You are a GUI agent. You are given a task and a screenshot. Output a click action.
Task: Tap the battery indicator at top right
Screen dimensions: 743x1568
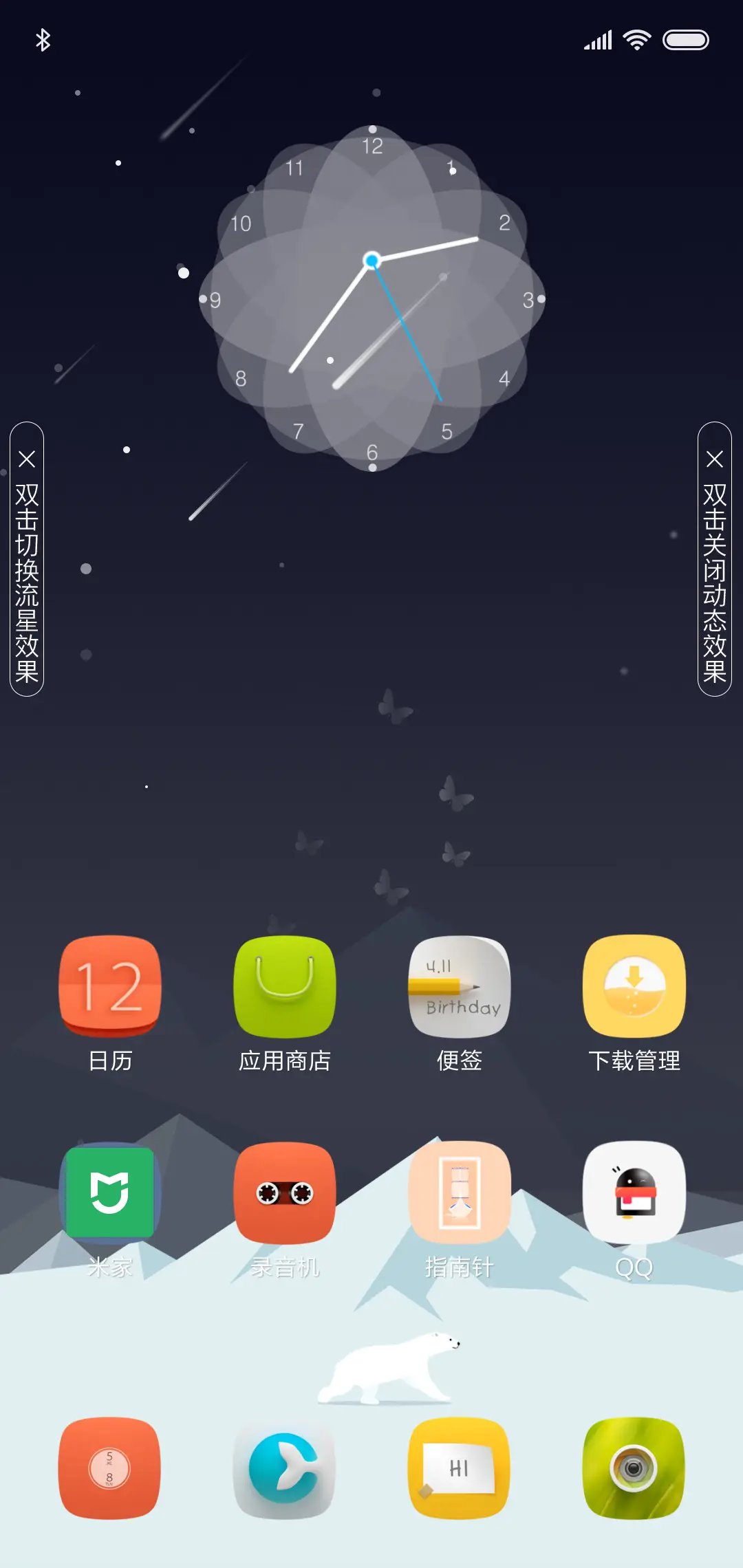(686, 40)
